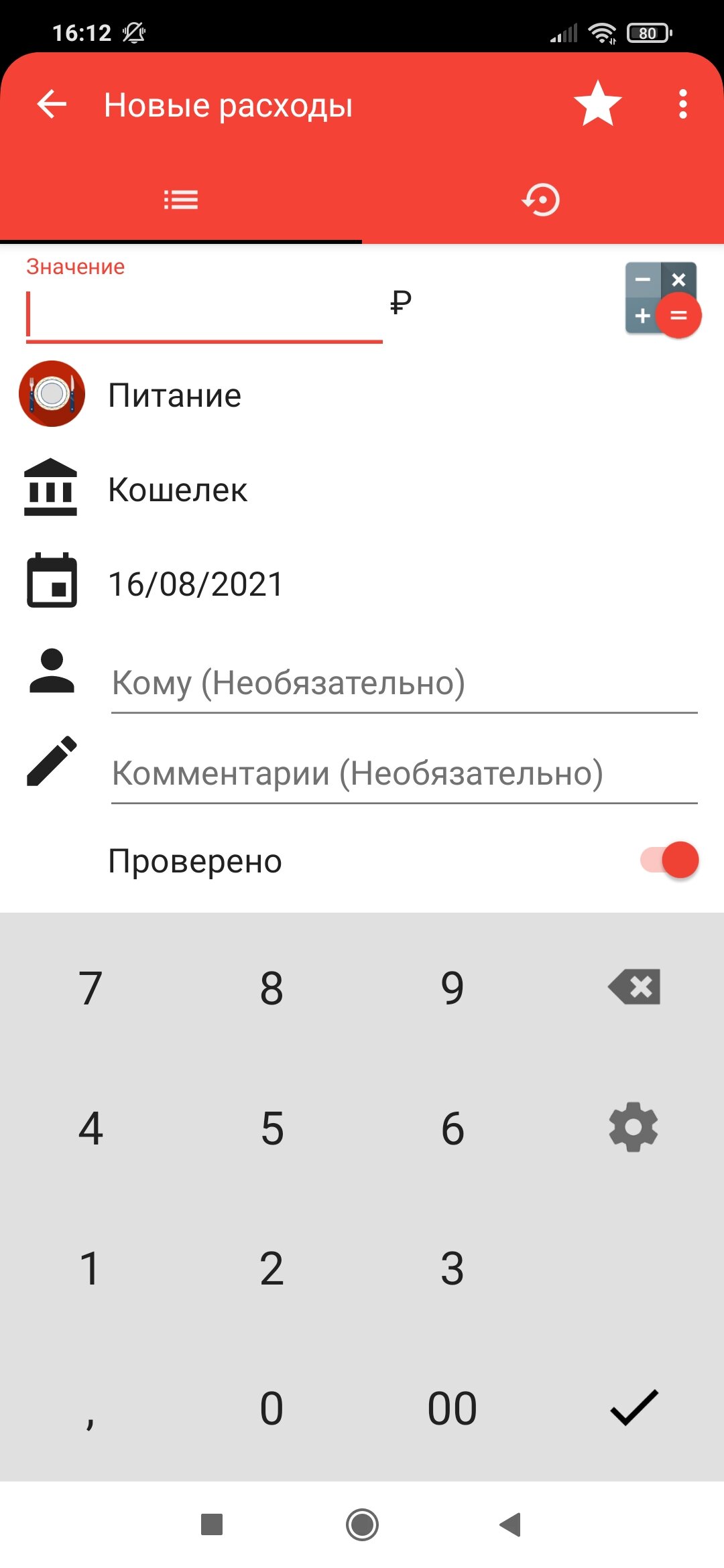
Task: Tap the 00 key
Action: coord(452,1407)
